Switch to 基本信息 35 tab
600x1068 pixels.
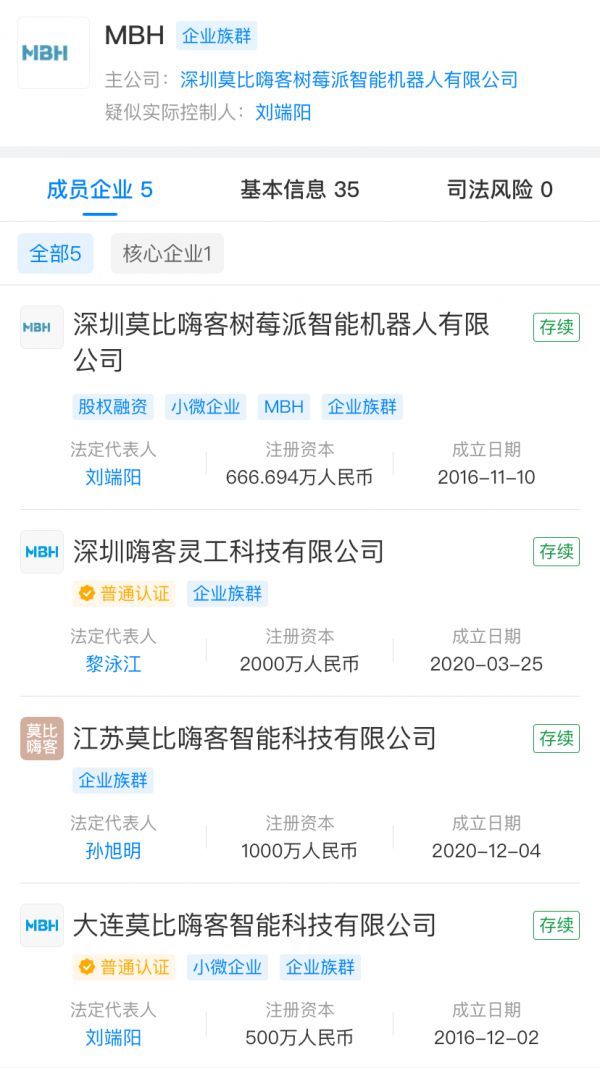tap(299, 190)
